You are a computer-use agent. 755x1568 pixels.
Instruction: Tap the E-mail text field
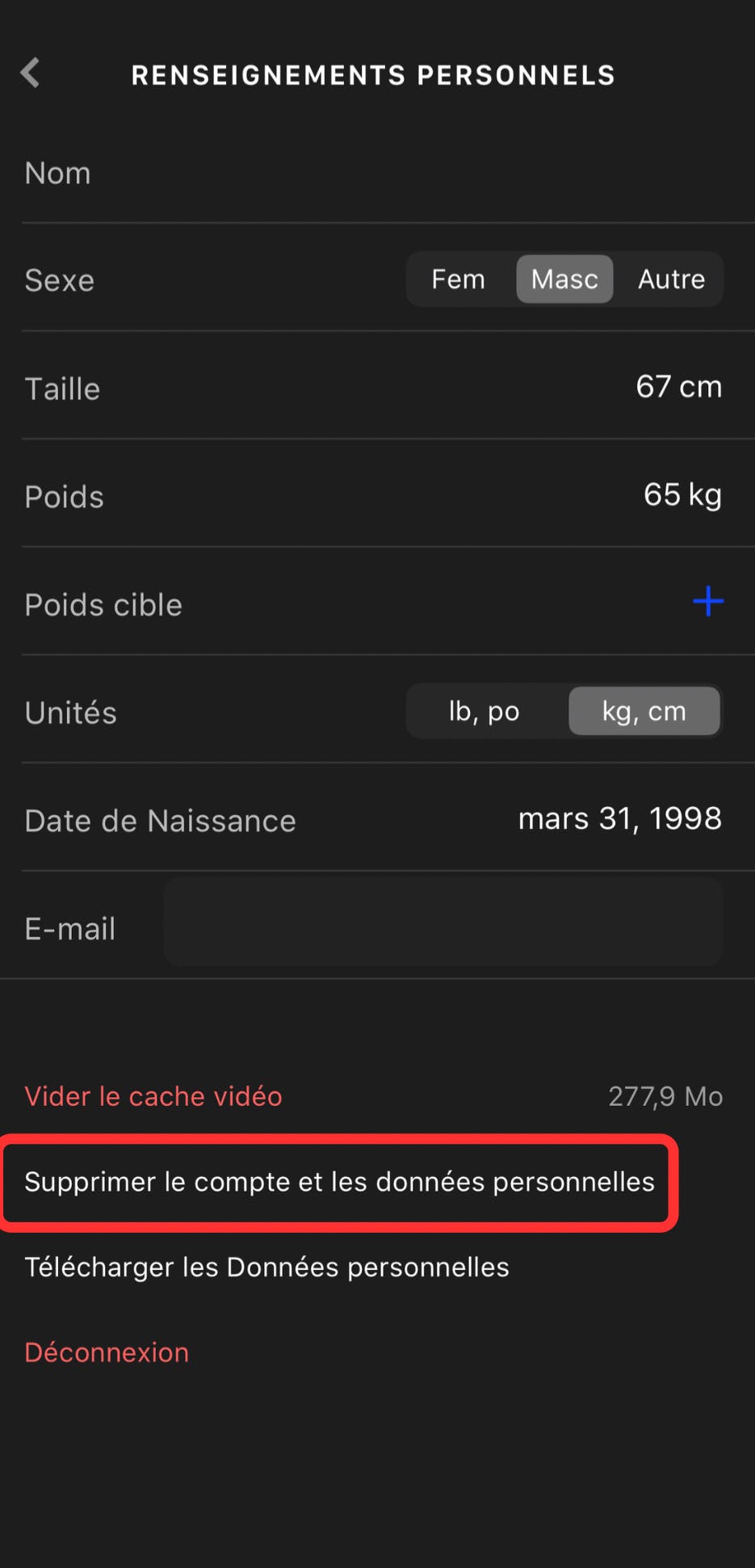pos(443,923)
